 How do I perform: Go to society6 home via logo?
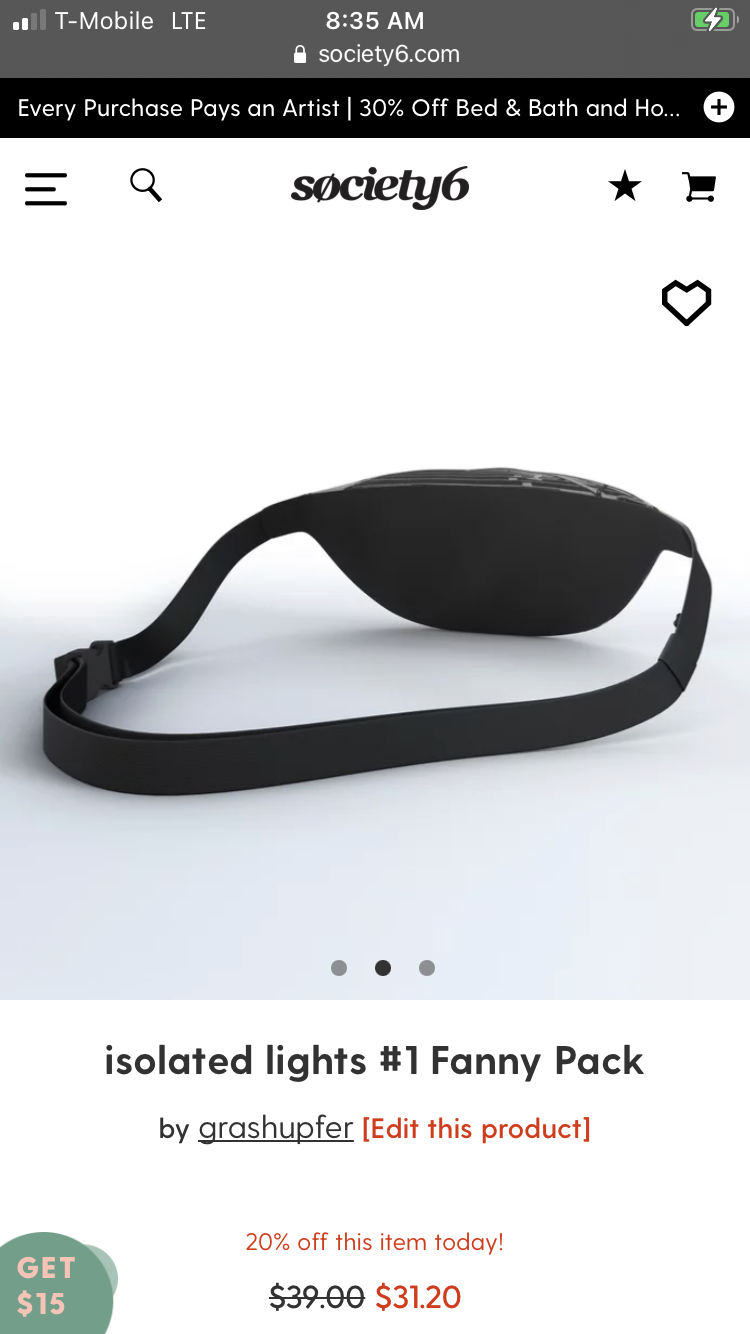click(380, 188)
